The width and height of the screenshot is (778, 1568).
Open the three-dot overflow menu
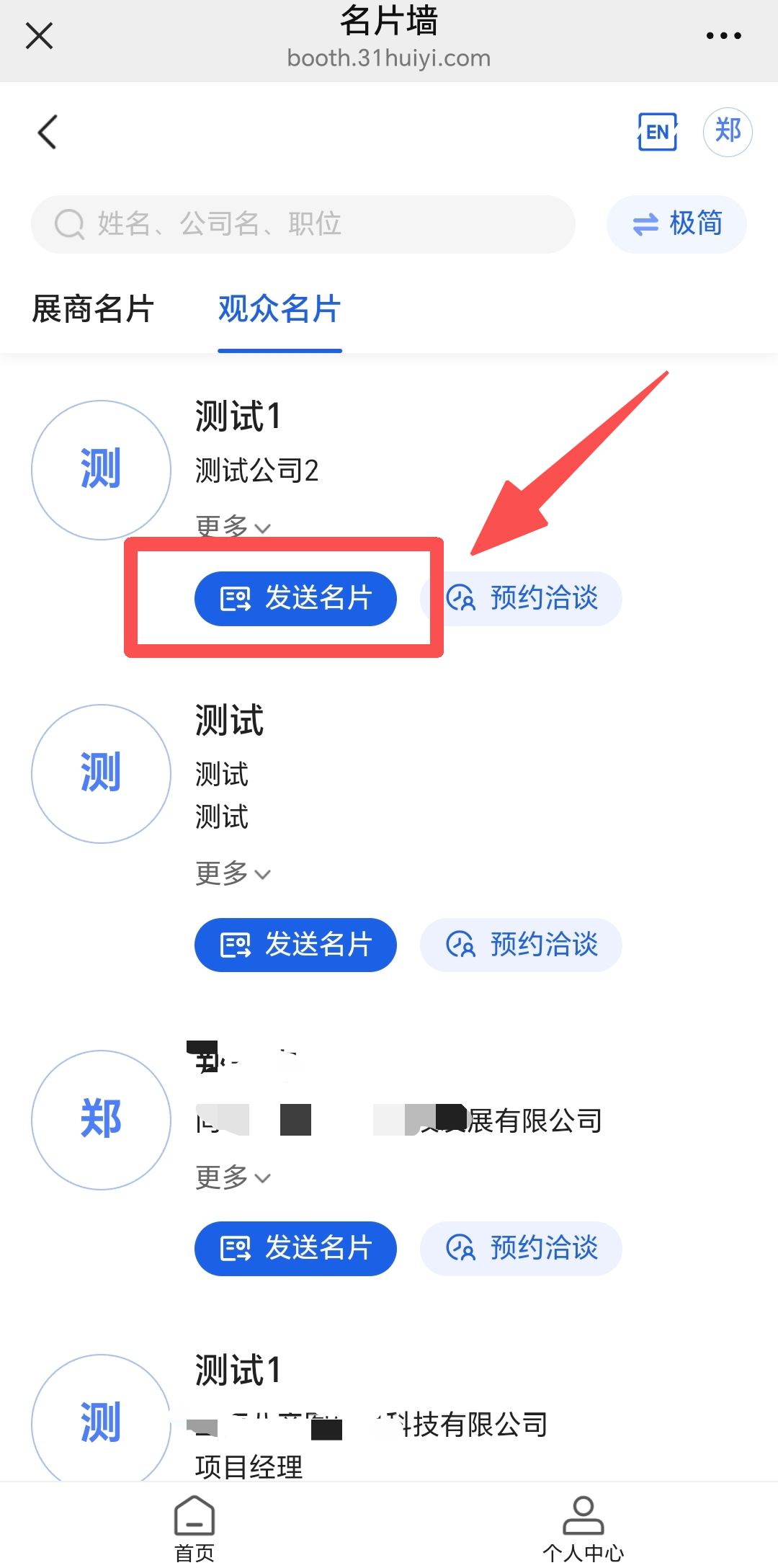click(x=723, y=35)
